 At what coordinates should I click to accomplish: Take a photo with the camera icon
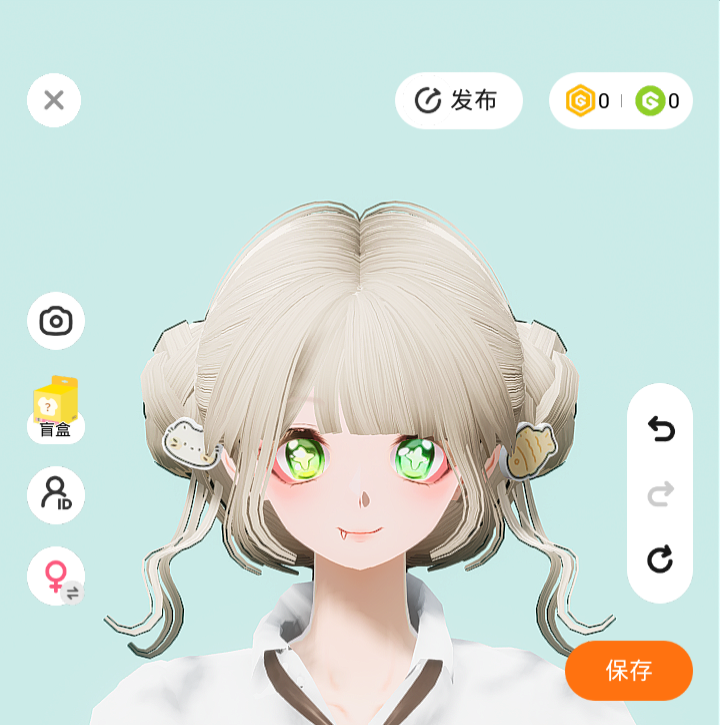(x=56, y=321)
